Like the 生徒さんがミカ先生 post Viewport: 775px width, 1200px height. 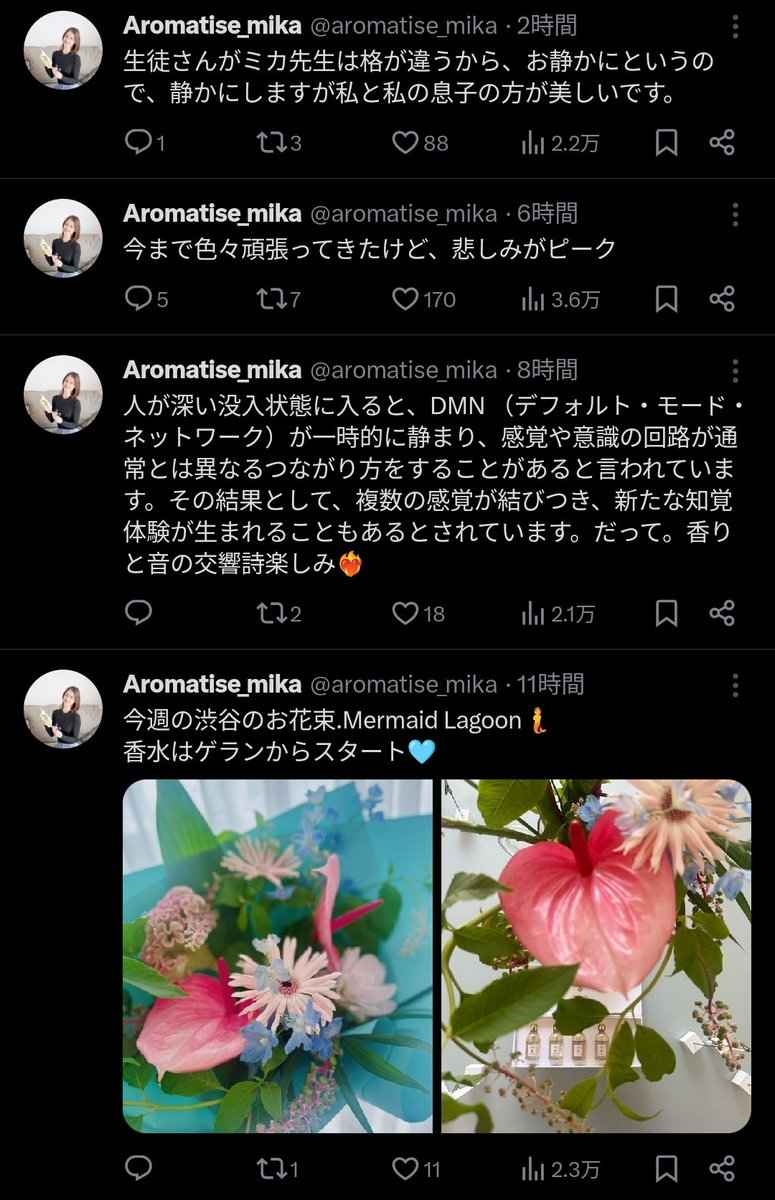point(404,143)
